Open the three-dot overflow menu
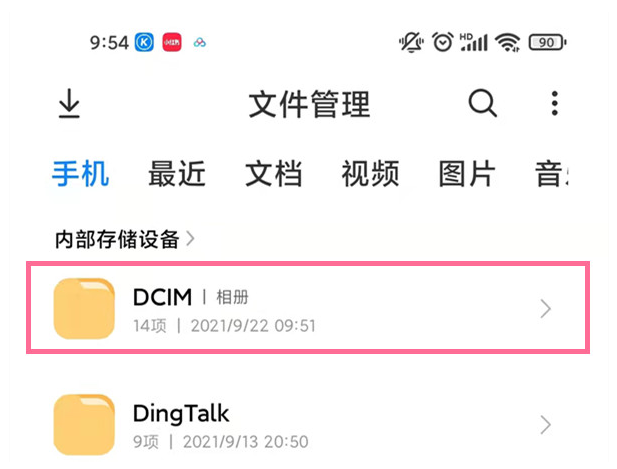Screen dimensions: 617x469 point(554,103)
